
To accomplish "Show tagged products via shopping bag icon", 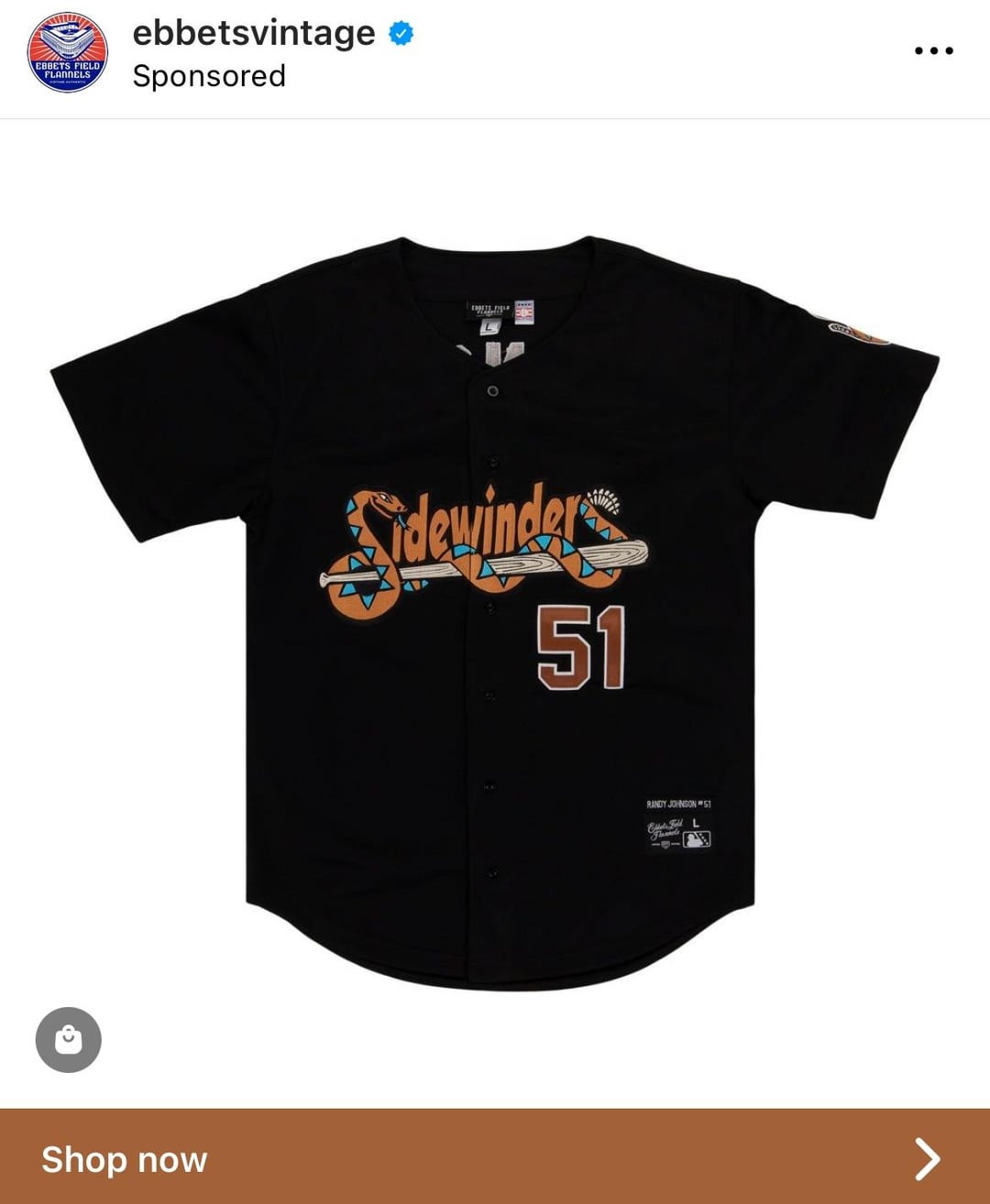I will pyautogui.click(x=69, y=1040).
